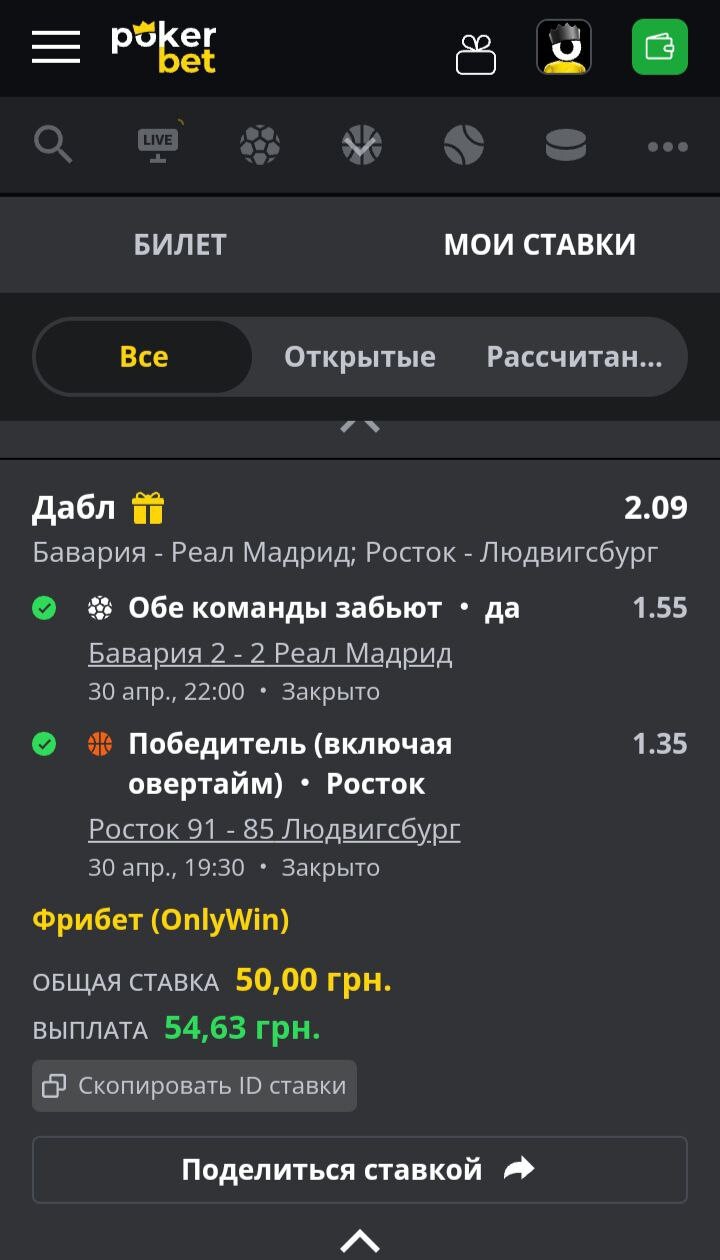Show more sports via three dots
Screen dimensions: 720x1260
(x=668, y=147)
